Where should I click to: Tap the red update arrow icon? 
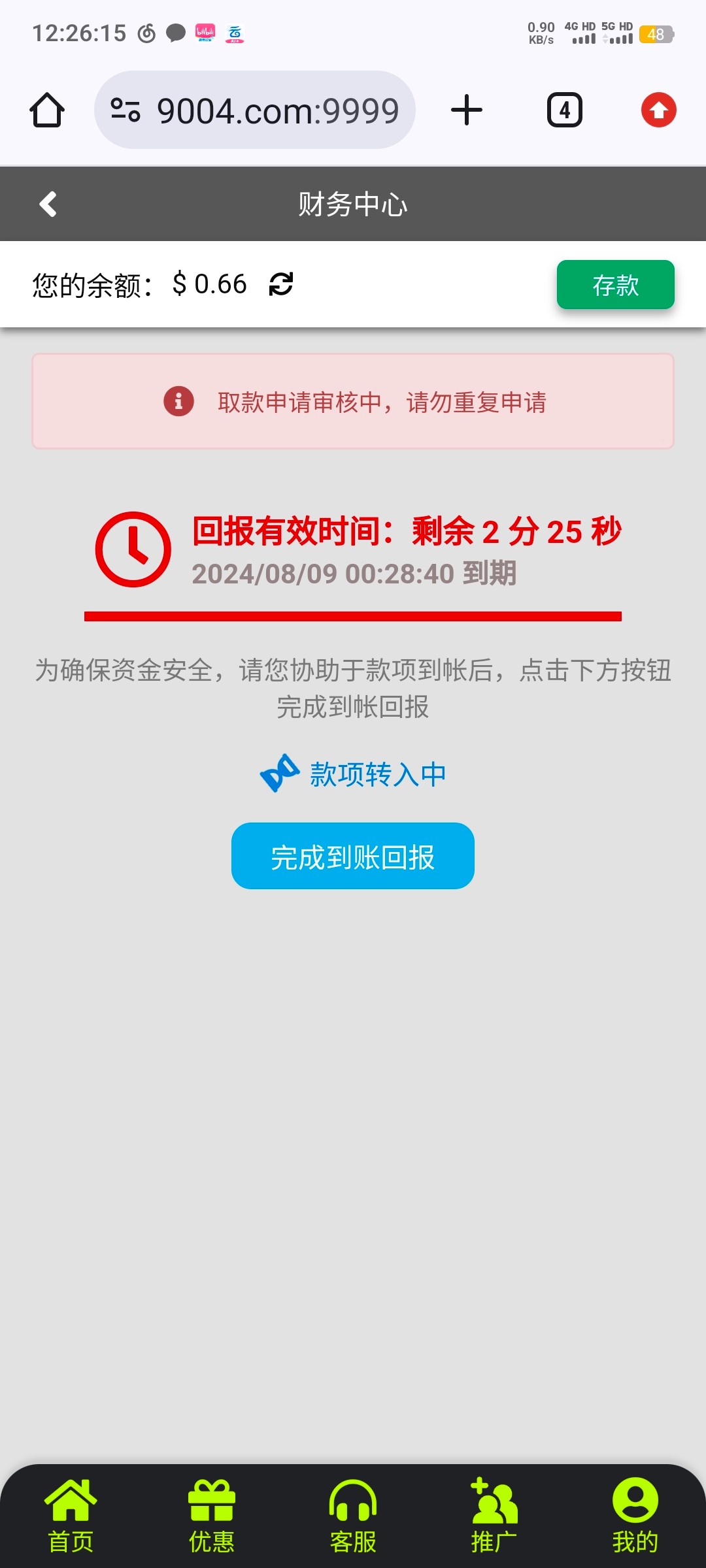[x=658, y=110]
